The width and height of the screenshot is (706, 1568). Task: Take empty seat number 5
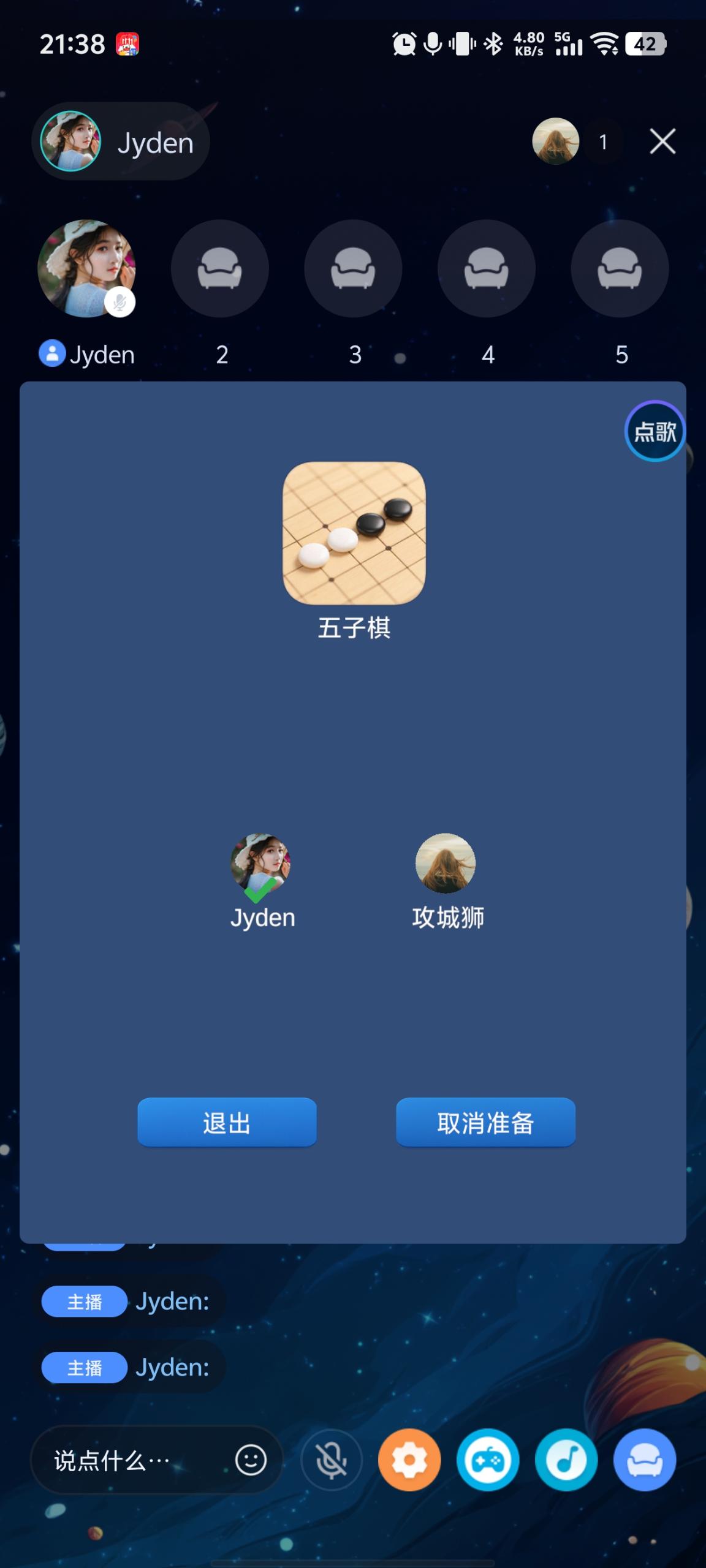(x=620, y=268)
